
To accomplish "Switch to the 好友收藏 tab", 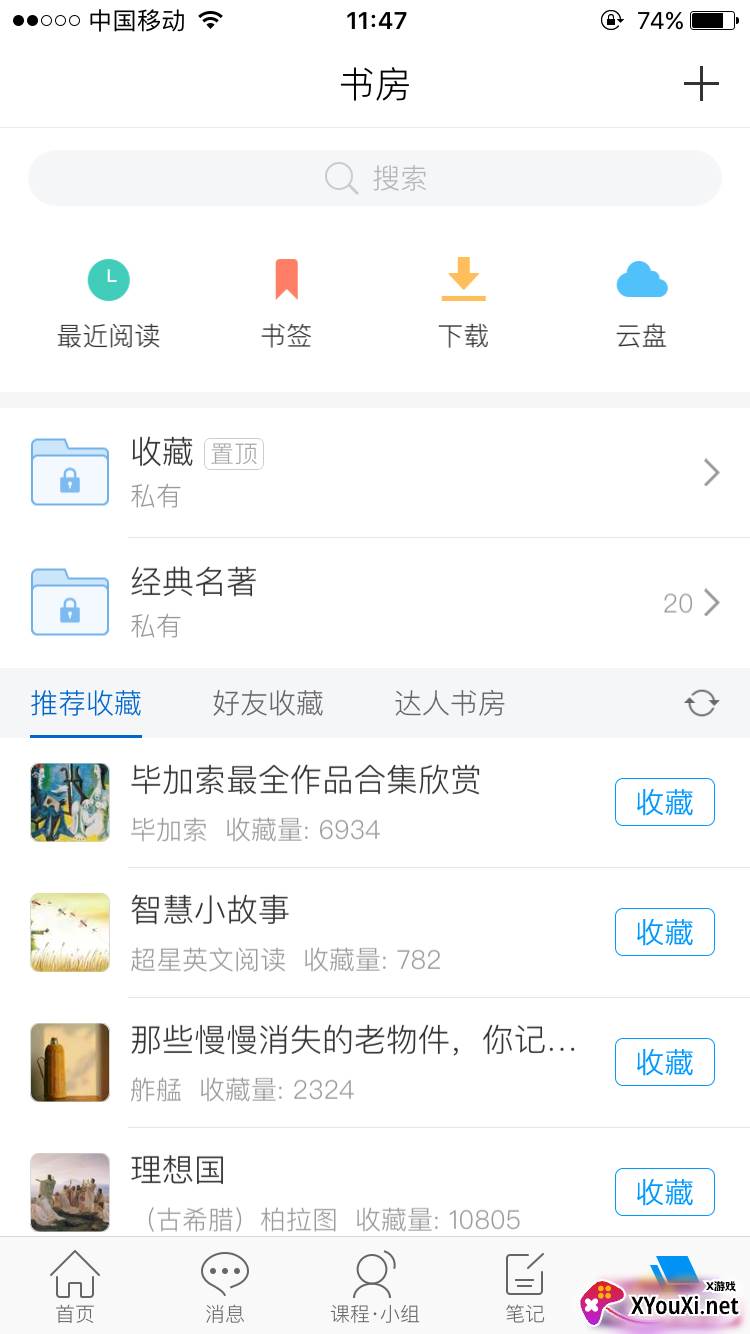I will tap(268, 704).
